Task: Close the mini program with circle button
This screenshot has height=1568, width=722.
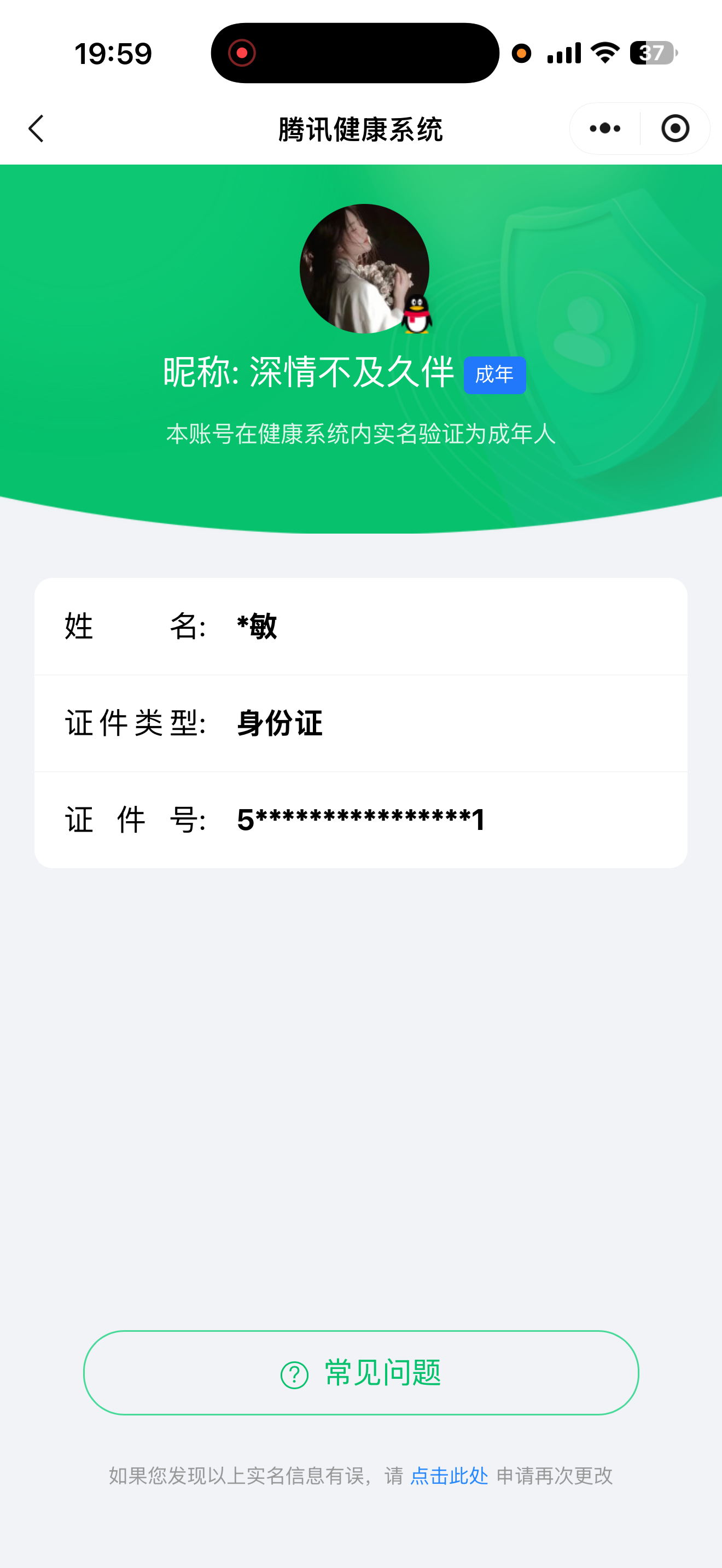Action: 675,128
